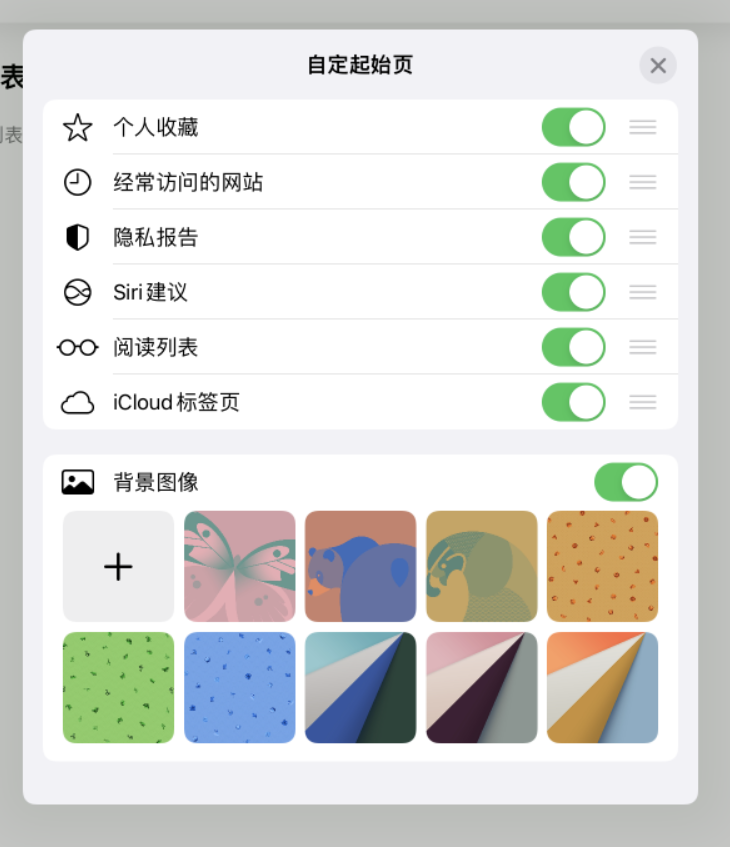The image size is (730, 847).
Task: Click the glasses icon beside 阅读列表
Action: pyautogui.click(x=77, y=347)
